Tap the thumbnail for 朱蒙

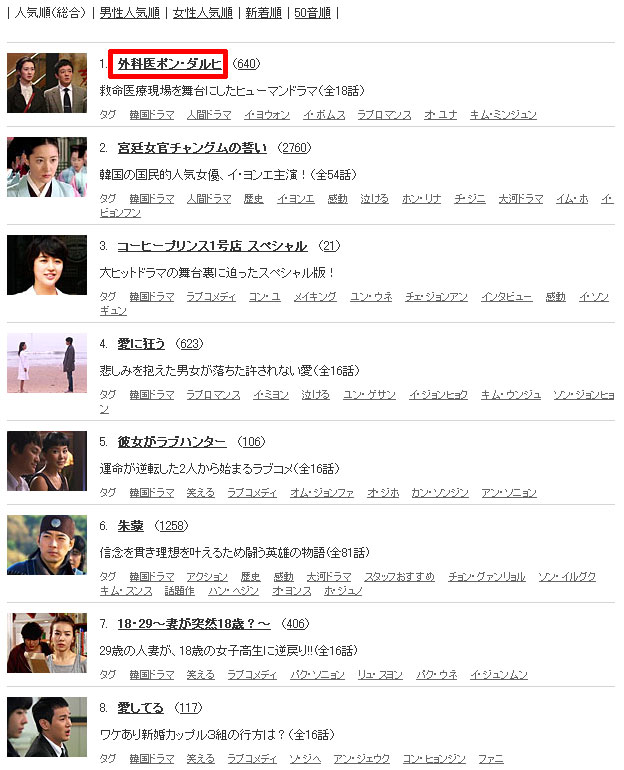(x=46, y=545)
